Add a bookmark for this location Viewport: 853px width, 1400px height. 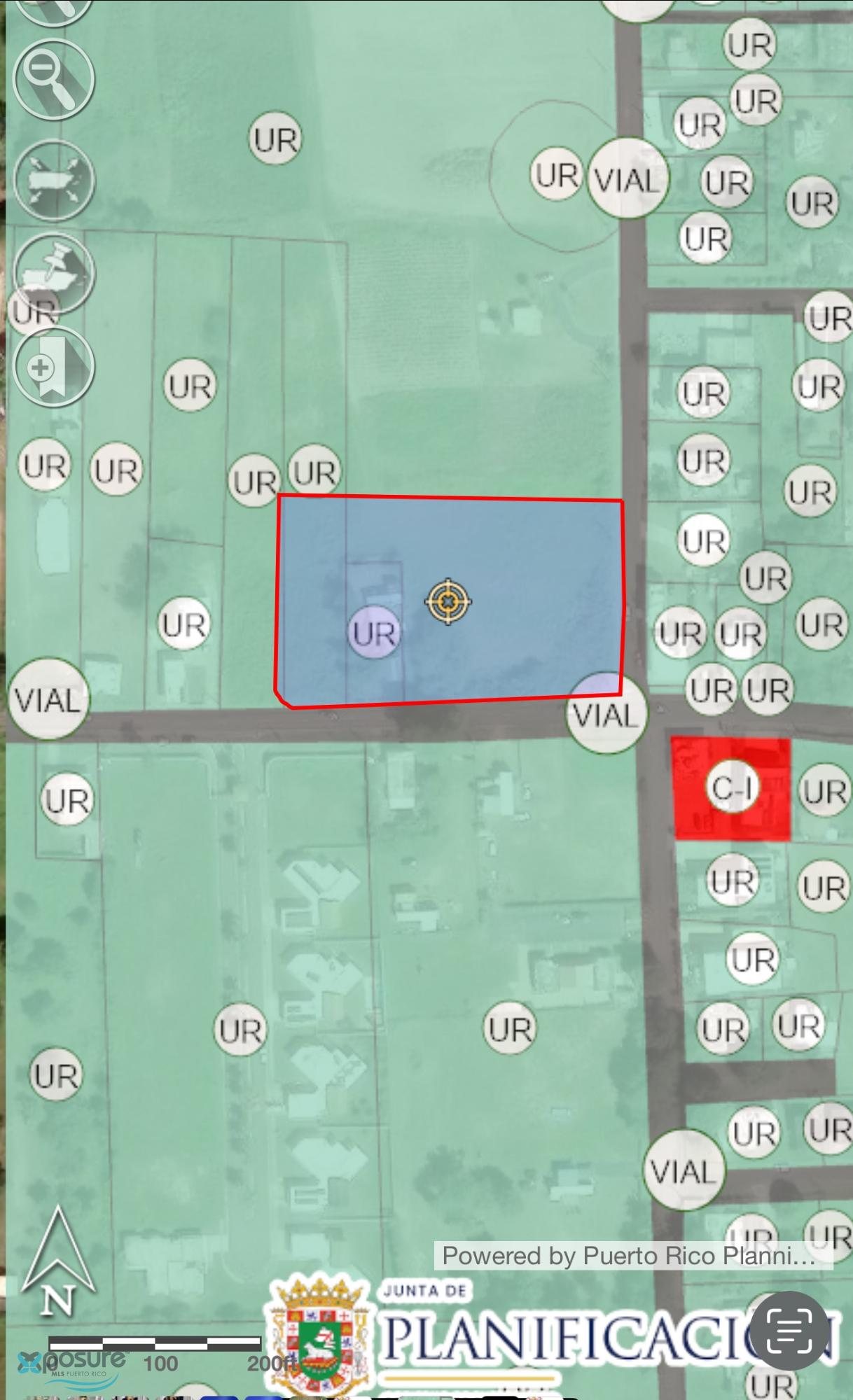[54, 367]
